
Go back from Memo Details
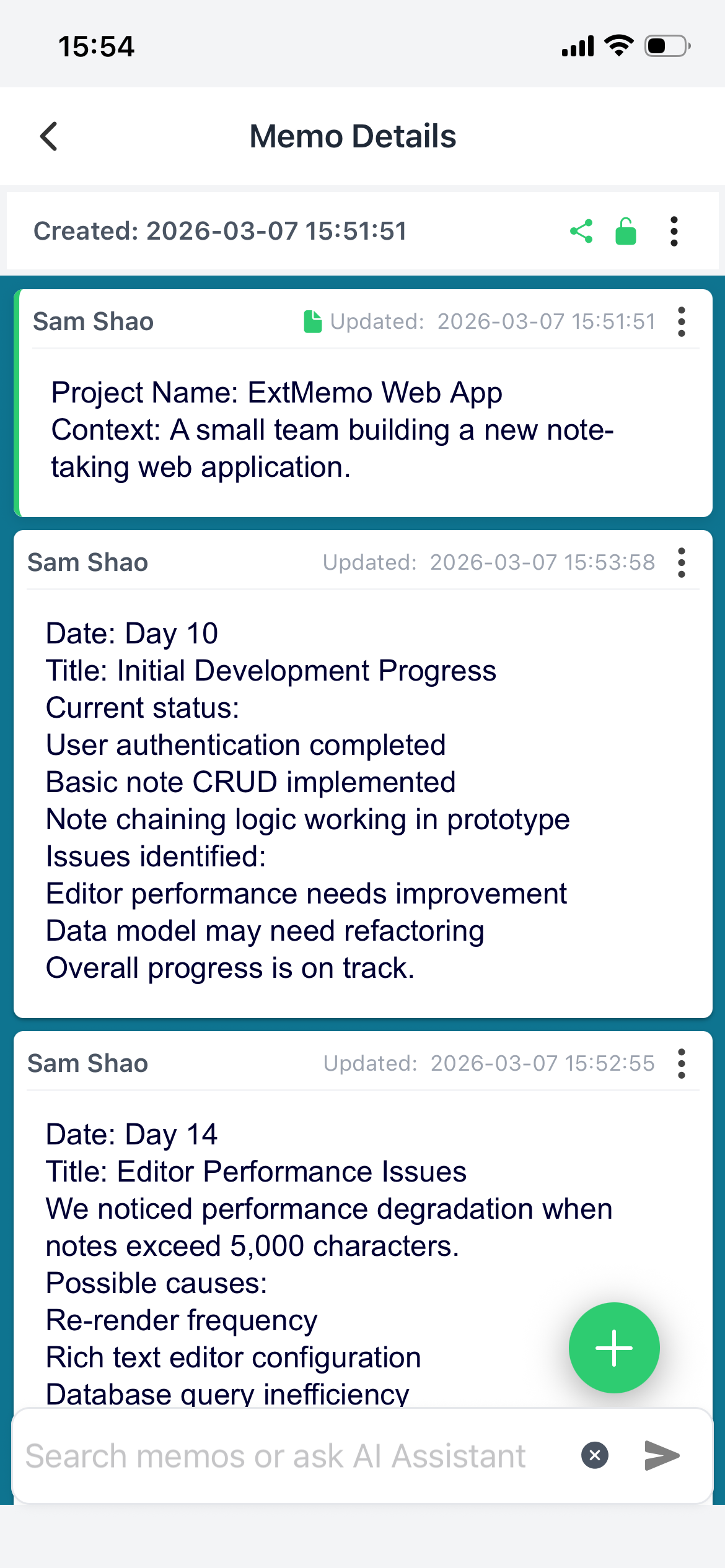[49, 136]
